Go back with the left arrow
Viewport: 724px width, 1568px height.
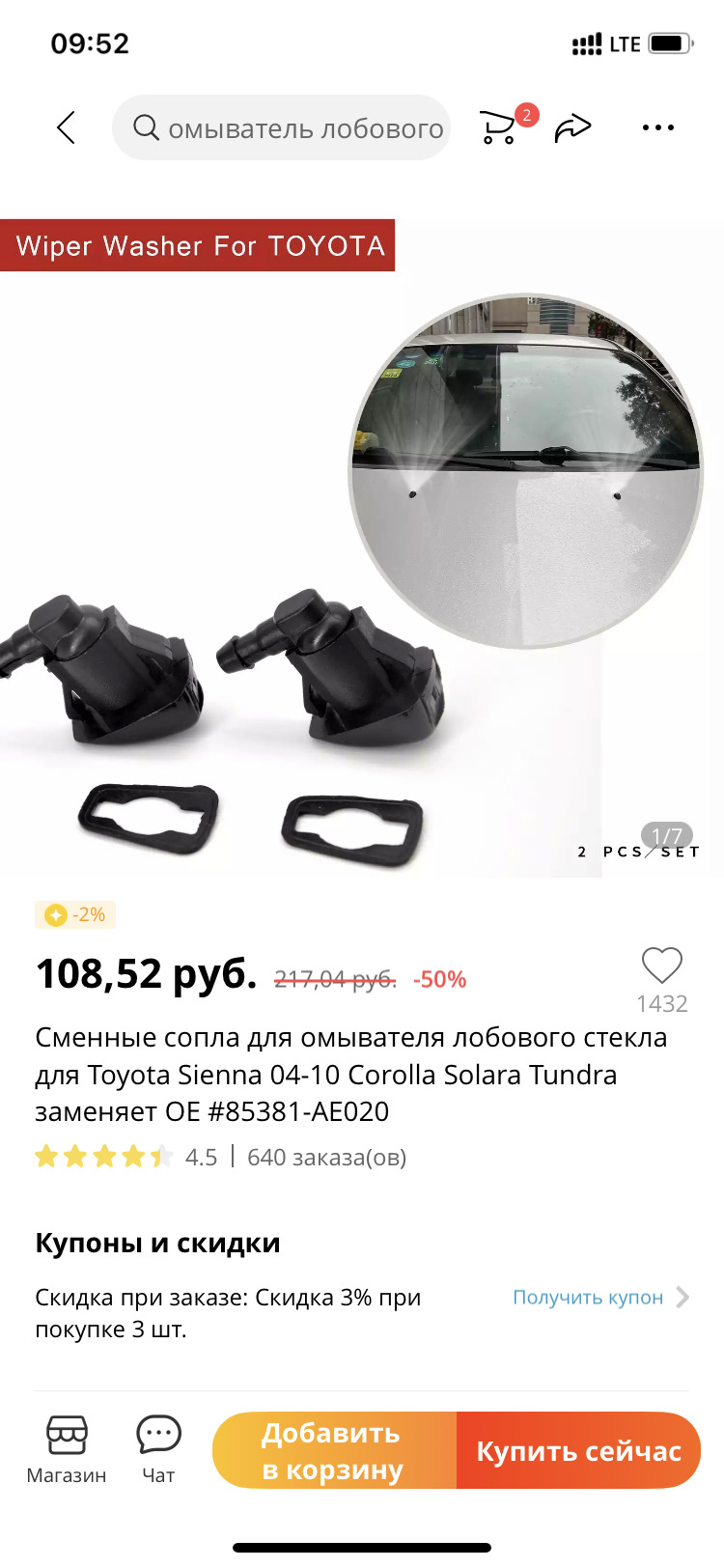pos(67,126)
